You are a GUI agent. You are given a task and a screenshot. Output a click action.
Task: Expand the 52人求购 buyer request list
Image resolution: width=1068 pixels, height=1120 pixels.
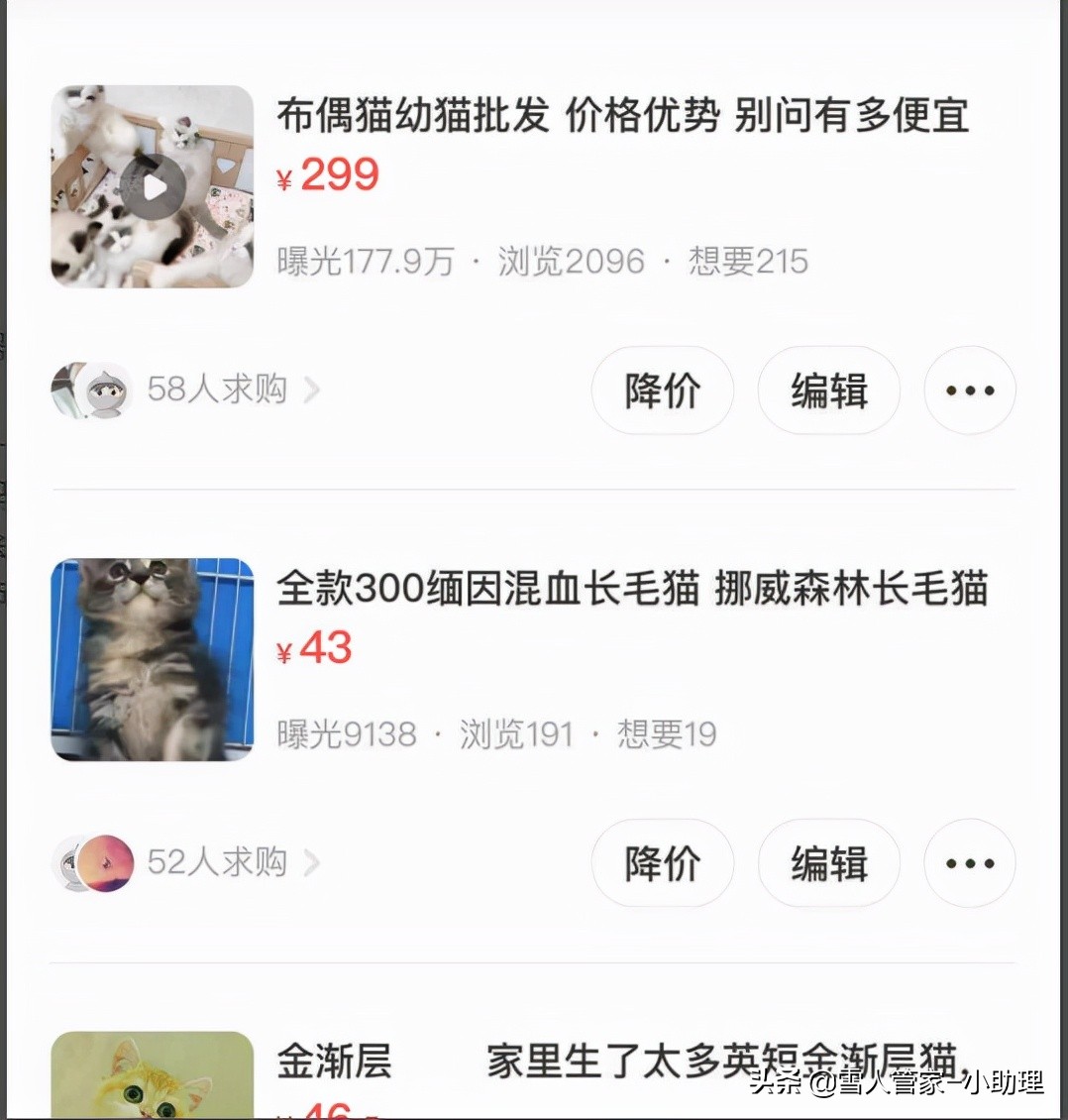click(x=216, y=863)
